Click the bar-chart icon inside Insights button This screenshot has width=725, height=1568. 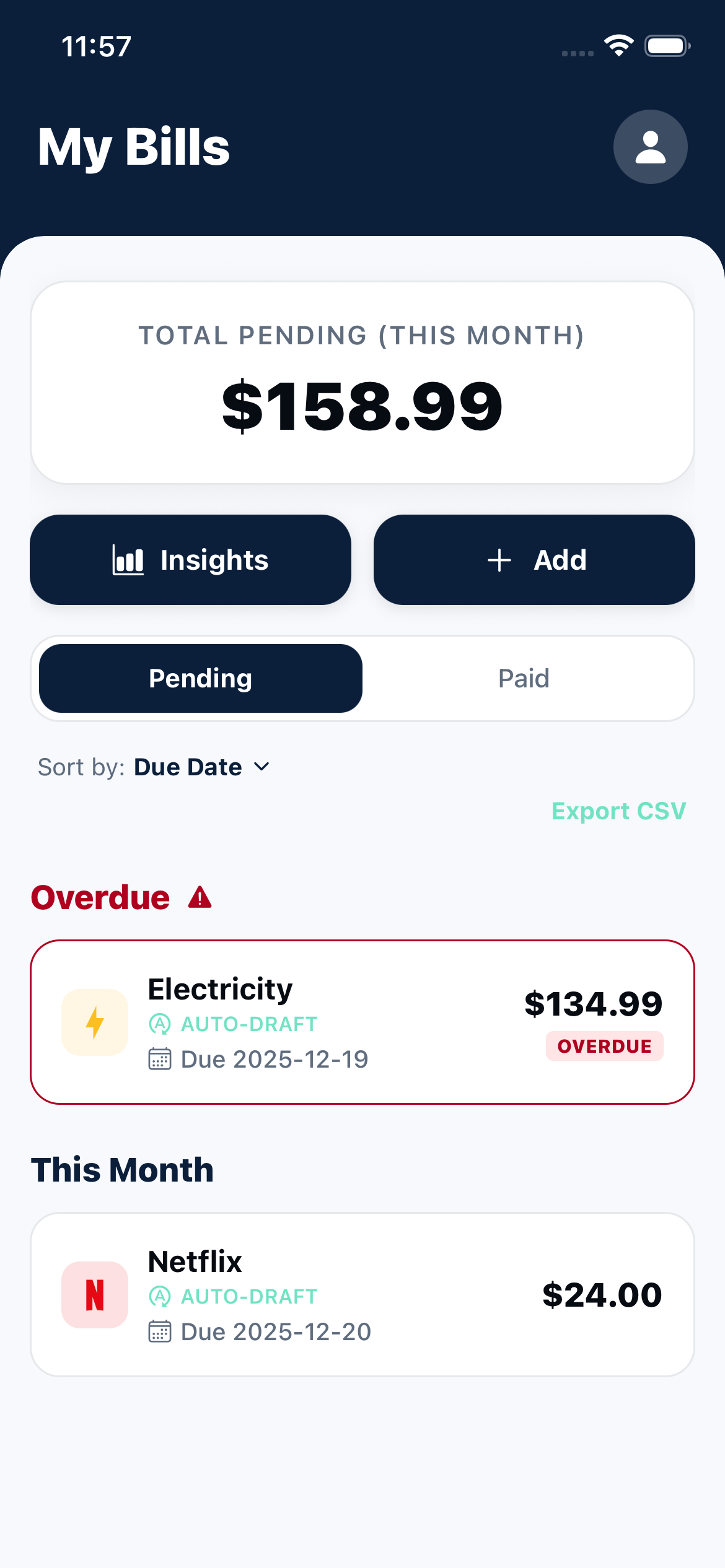click(x=127, y=559)
